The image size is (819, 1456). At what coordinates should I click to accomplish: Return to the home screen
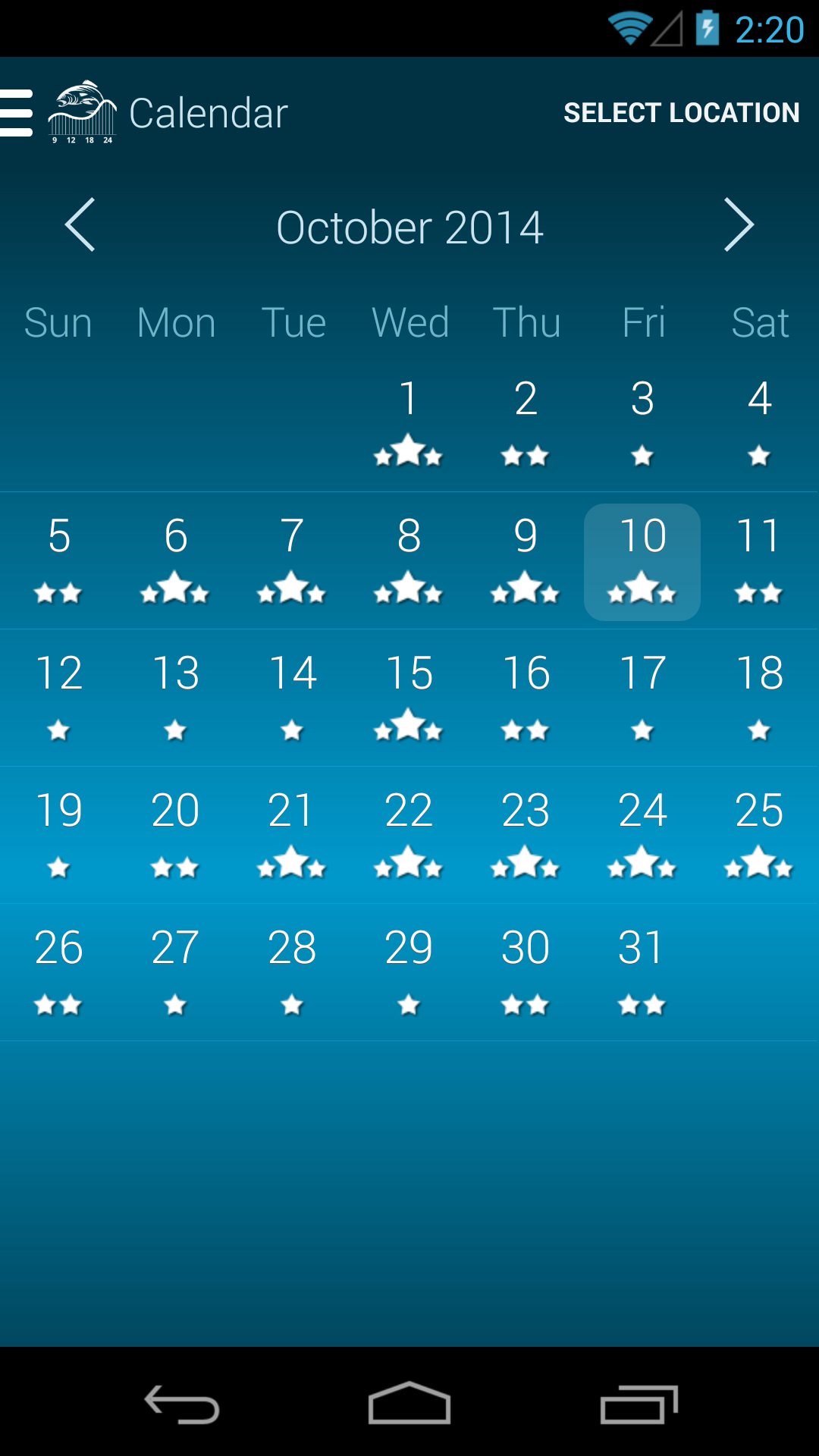[x=409, y=1404]
